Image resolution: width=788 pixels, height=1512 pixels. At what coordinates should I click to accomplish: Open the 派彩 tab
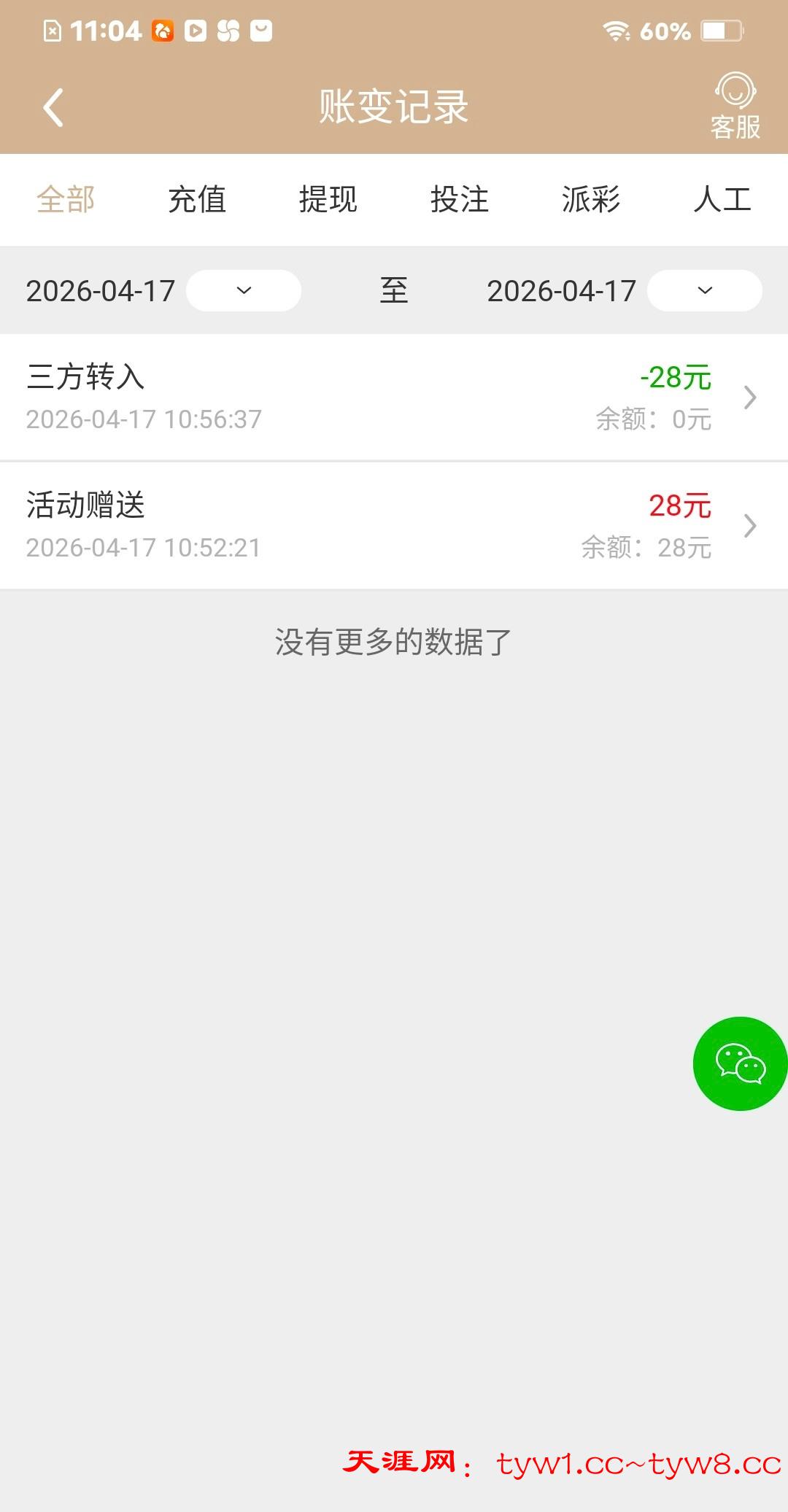(x=591, y=200)
